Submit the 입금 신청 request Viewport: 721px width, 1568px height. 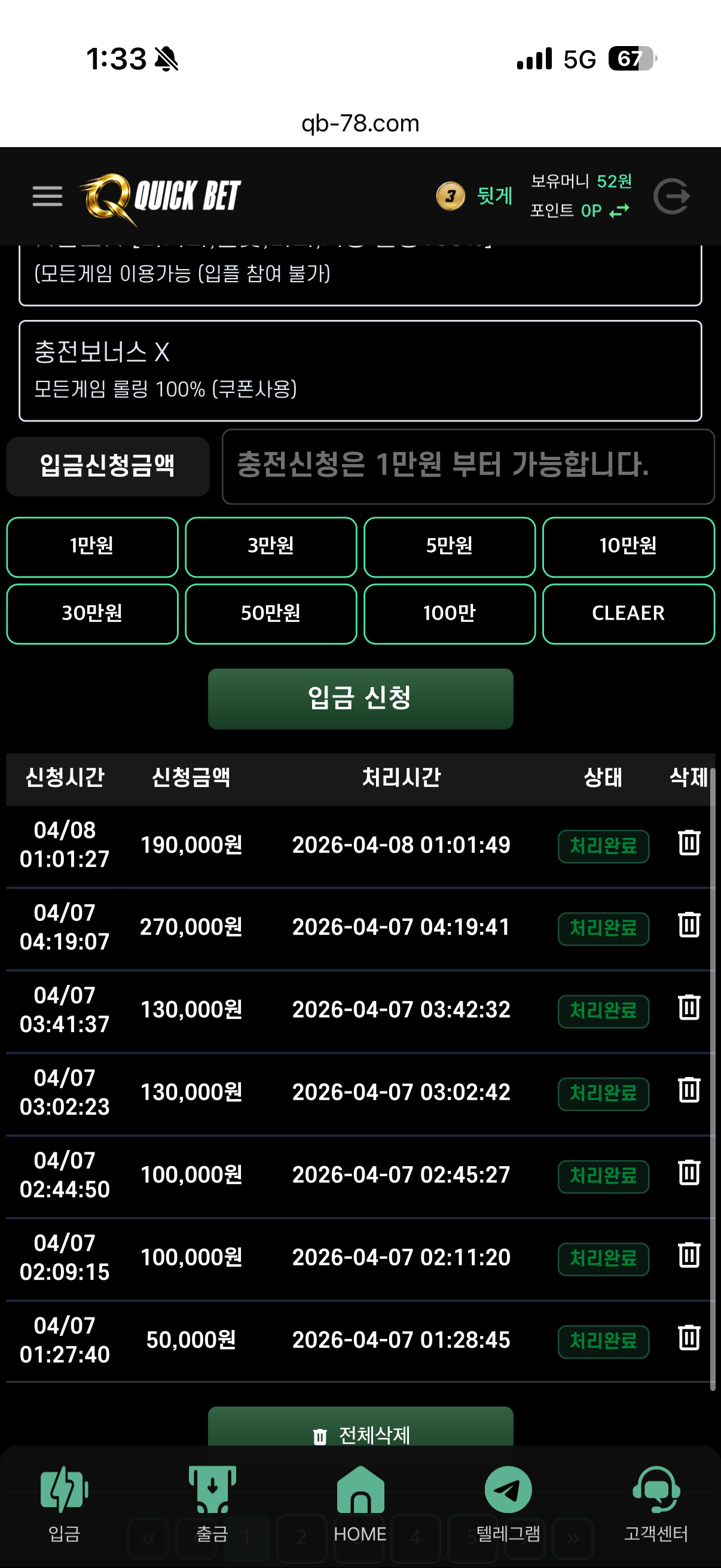point(360,698)
